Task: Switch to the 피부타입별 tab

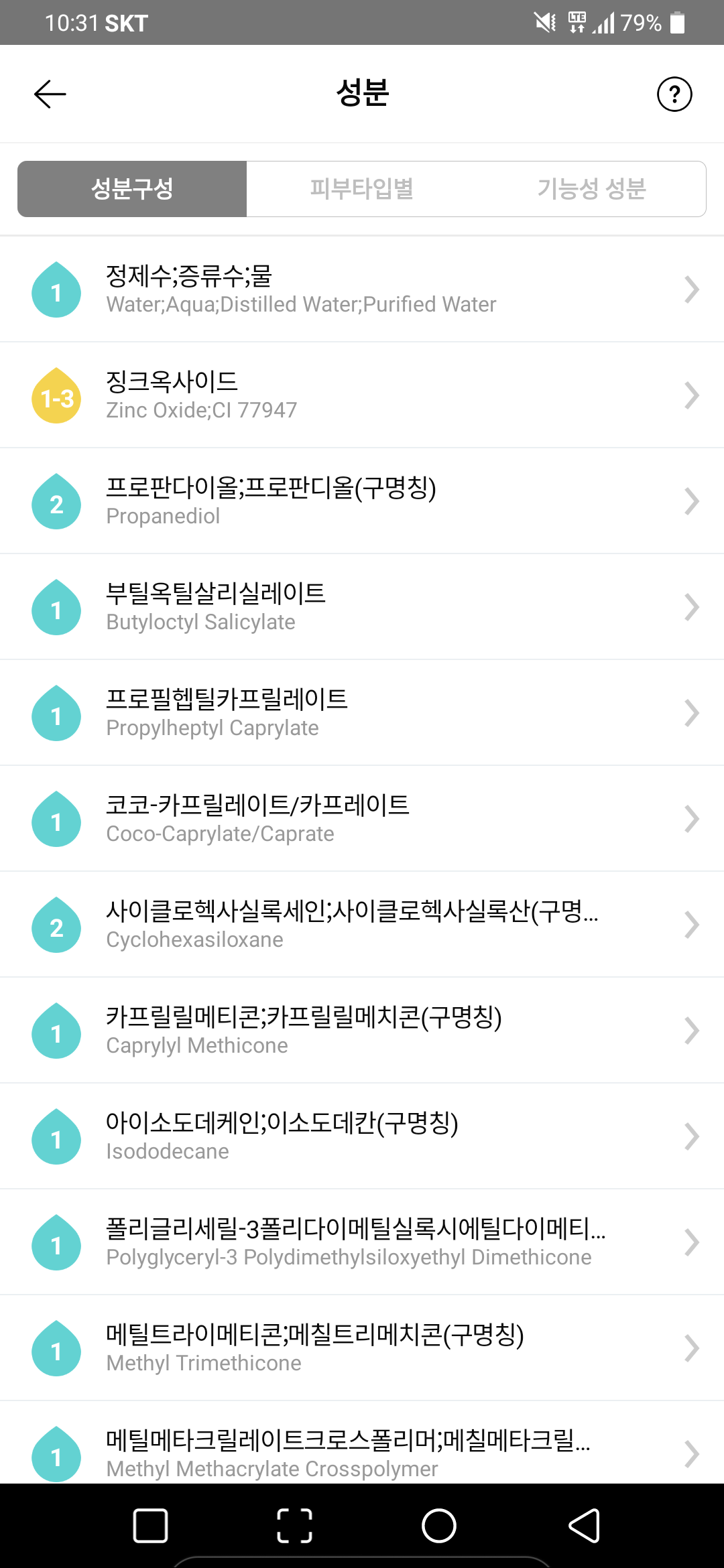Action: coord(361,189)
